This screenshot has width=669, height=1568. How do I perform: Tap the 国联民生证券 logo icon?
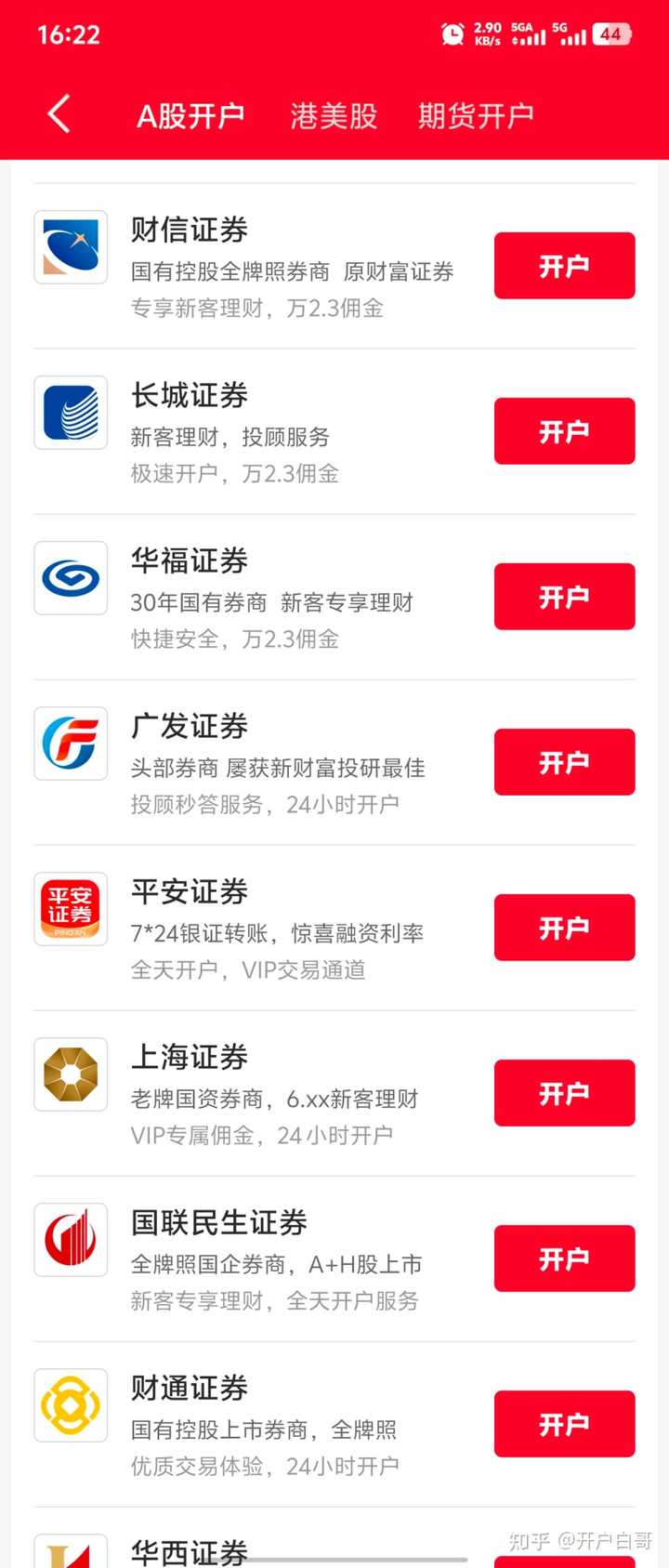(x=70, y=1240)
